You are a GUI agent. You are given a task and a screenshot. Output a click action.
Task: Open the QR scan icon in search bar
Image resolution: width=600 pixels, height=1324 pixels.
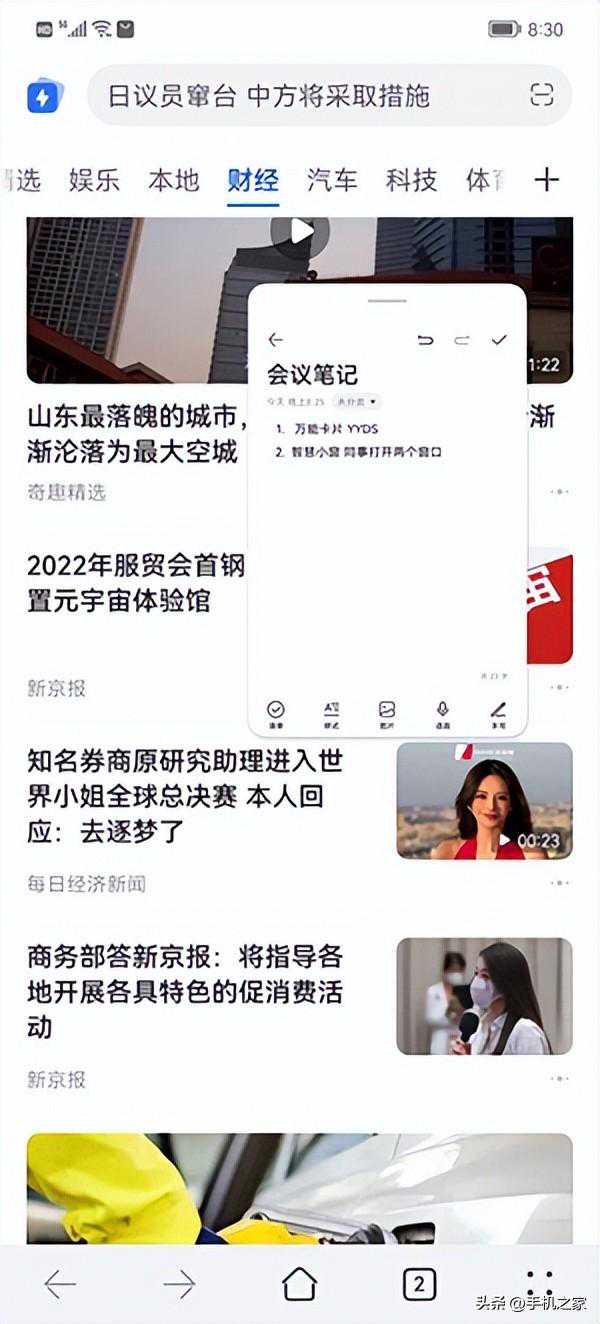coord(541,96)
